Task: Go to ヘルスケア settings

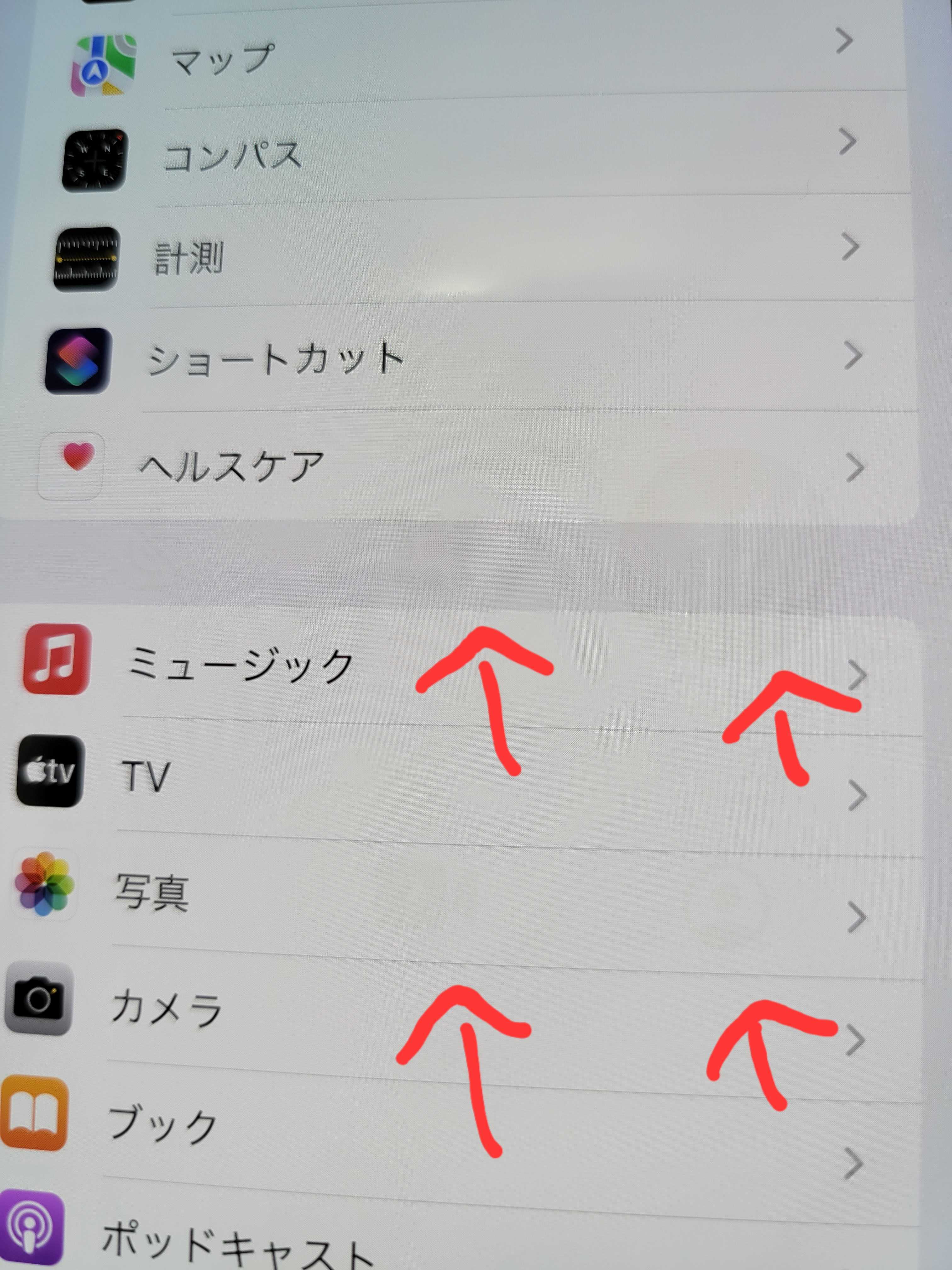Action: pyautogui.click(x=232, y=466)
